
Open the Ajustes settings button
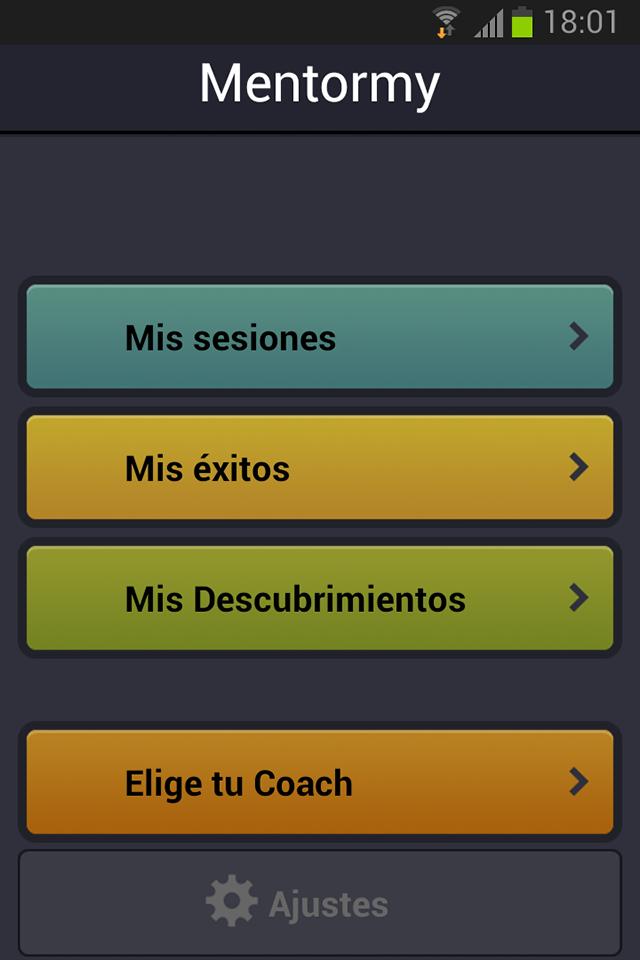(x=320, y=904)
